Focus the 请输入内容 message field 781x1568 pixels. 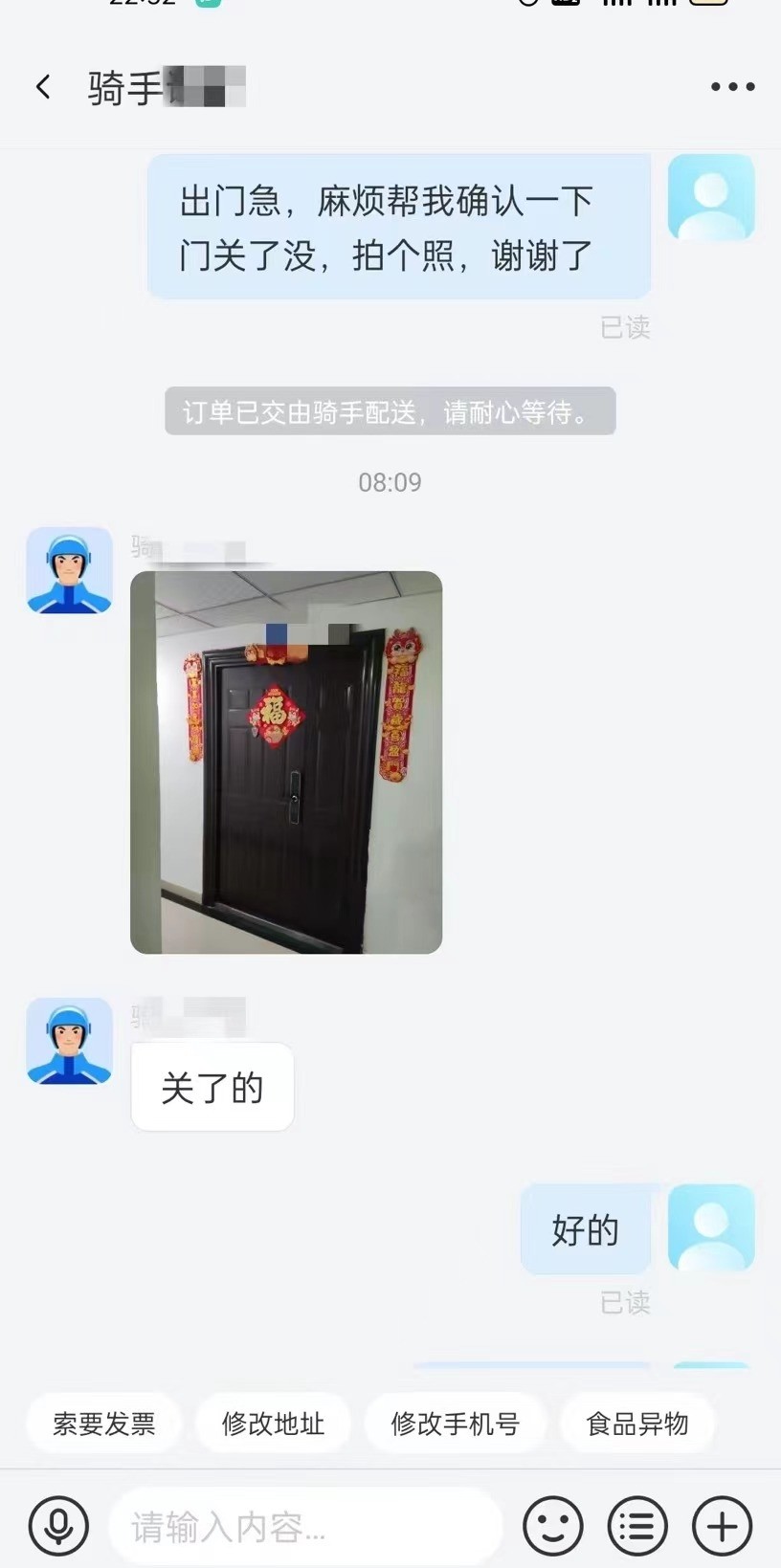[306, 1527]
